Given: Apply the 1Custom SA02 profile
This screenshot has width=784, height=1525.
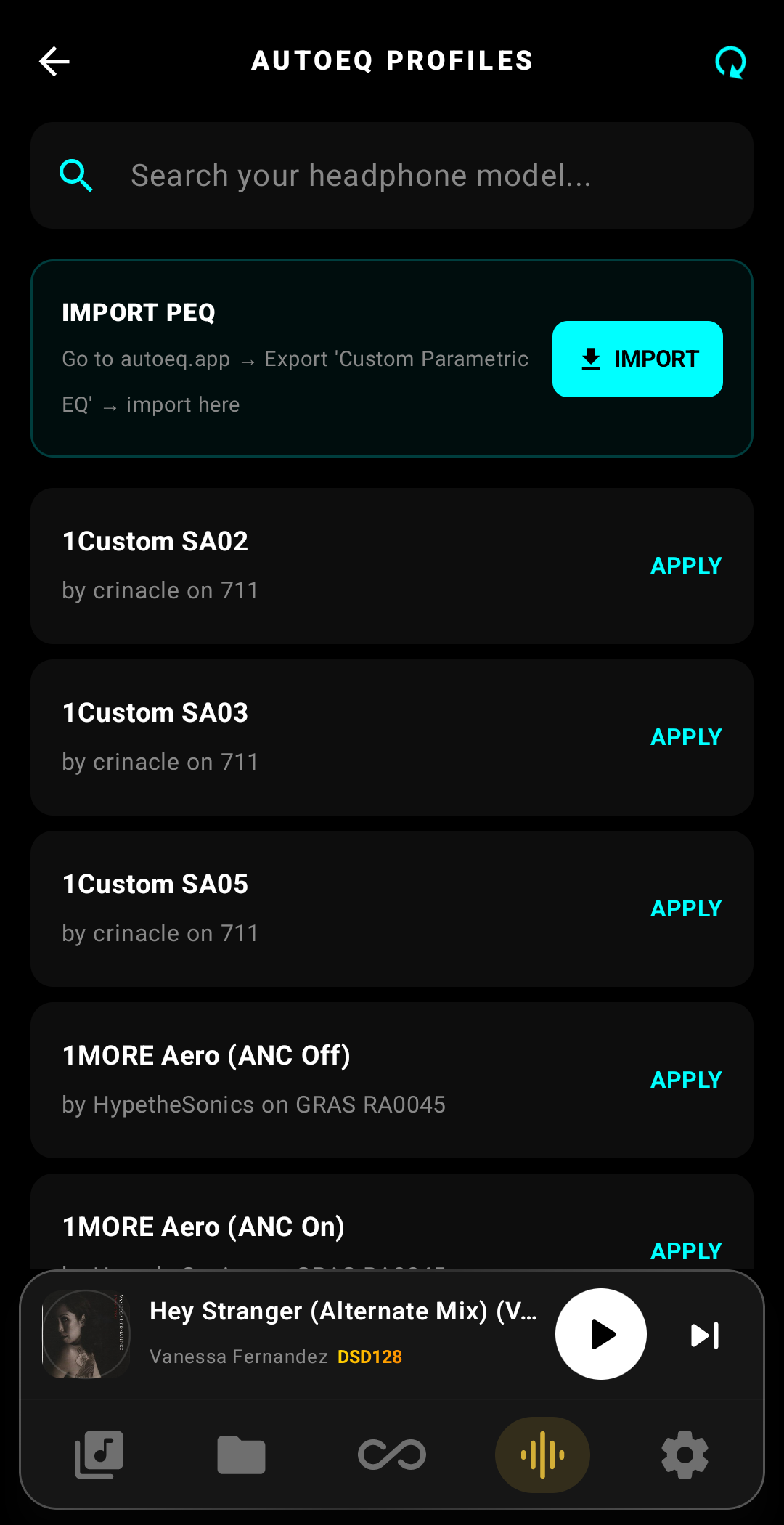Looking at the screenshot, I should tap(686, 565).
